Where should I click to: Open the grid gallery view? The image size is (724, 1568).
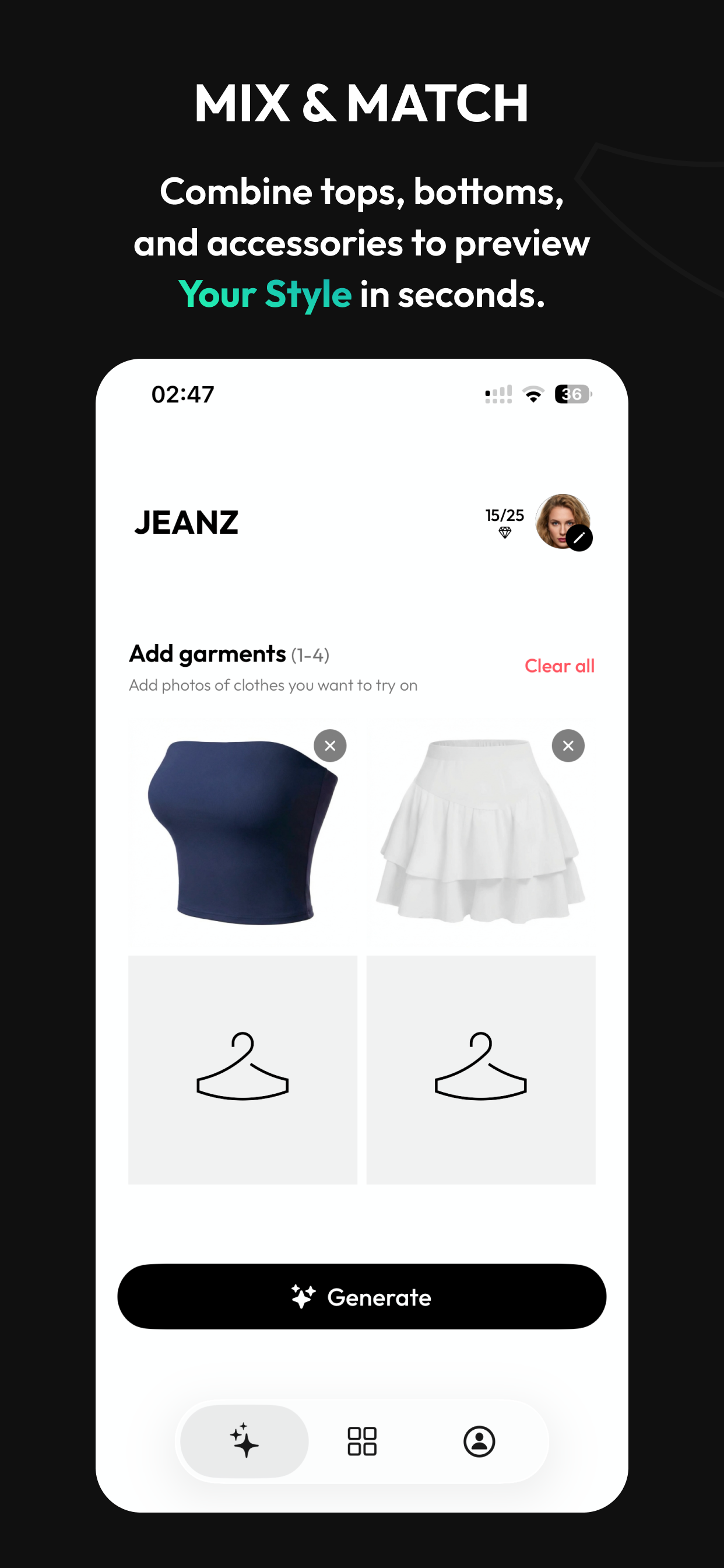pyautogui.click(x=361, y=1441)
